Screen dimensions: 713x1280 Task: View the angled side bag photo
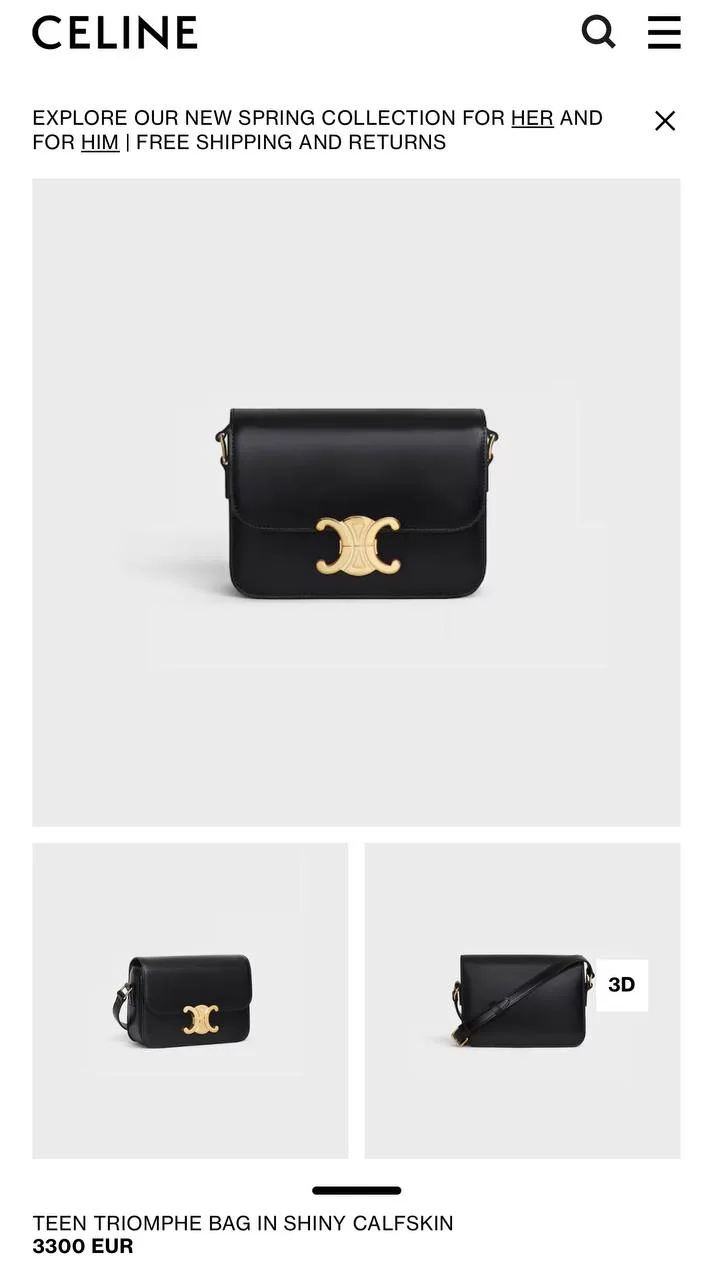click(190, 1000)
